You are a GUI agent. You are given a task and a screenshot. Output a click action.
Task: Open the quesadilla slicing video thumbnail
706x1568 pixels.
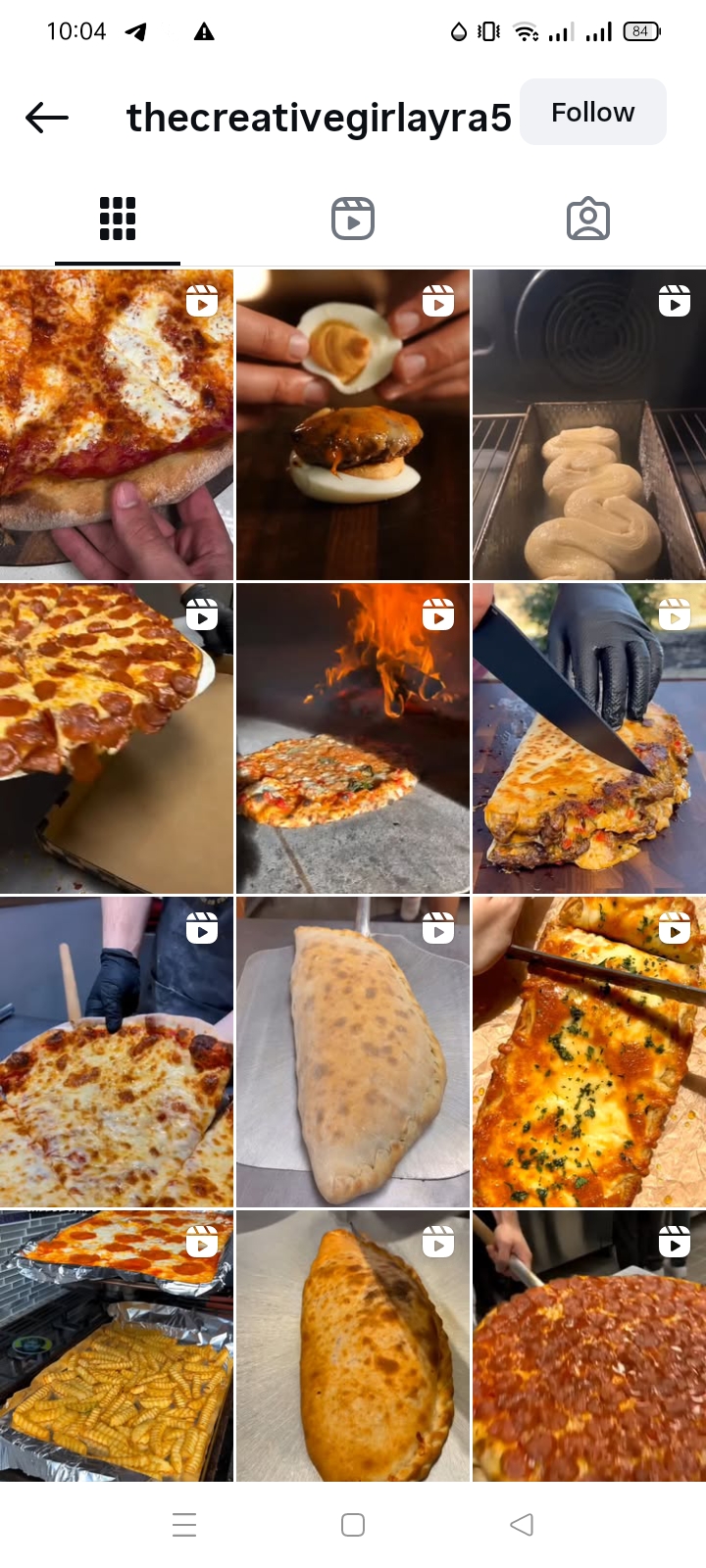(x=588, y=738)
